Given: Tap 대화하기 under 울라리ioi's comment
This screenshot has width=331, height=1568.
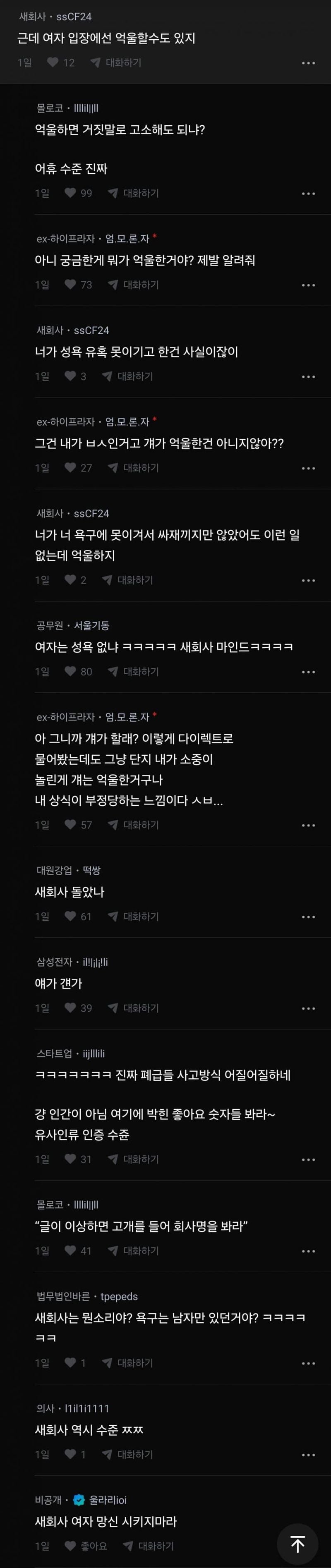Looking at the screenshot, I should 149,1546.
